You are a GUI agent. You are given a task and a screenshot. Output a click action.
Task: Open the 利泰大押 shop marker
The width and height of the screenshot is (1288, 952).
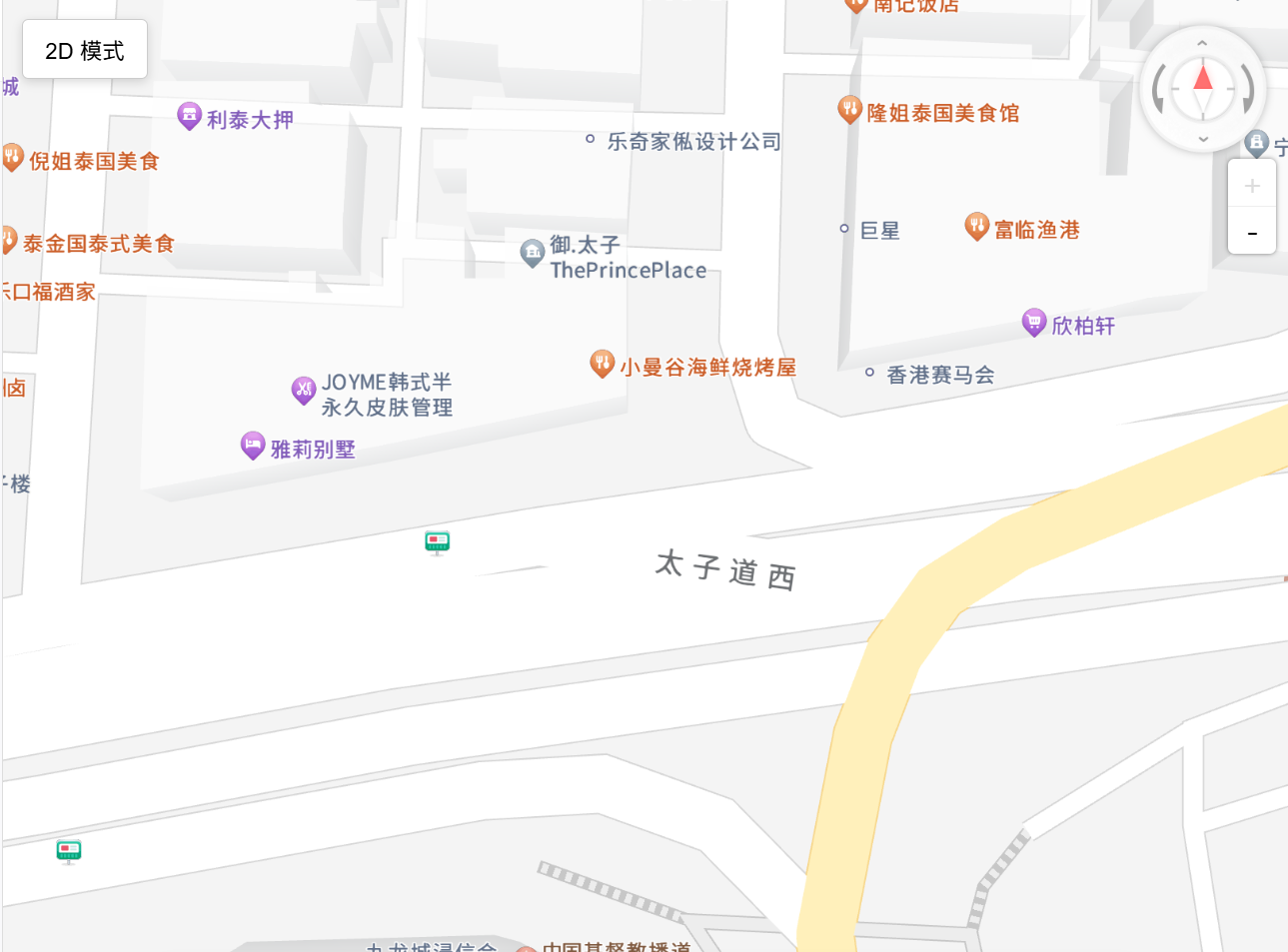[x=189, y=116]
